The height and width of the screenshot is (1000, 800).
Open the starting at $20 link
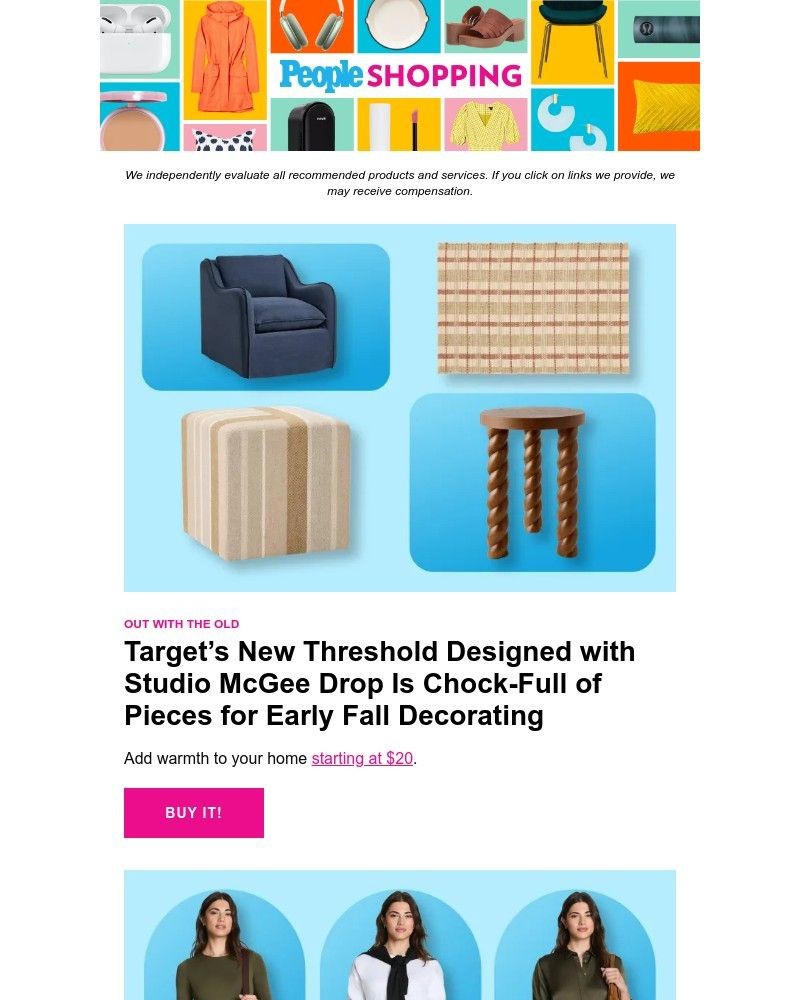361,758
